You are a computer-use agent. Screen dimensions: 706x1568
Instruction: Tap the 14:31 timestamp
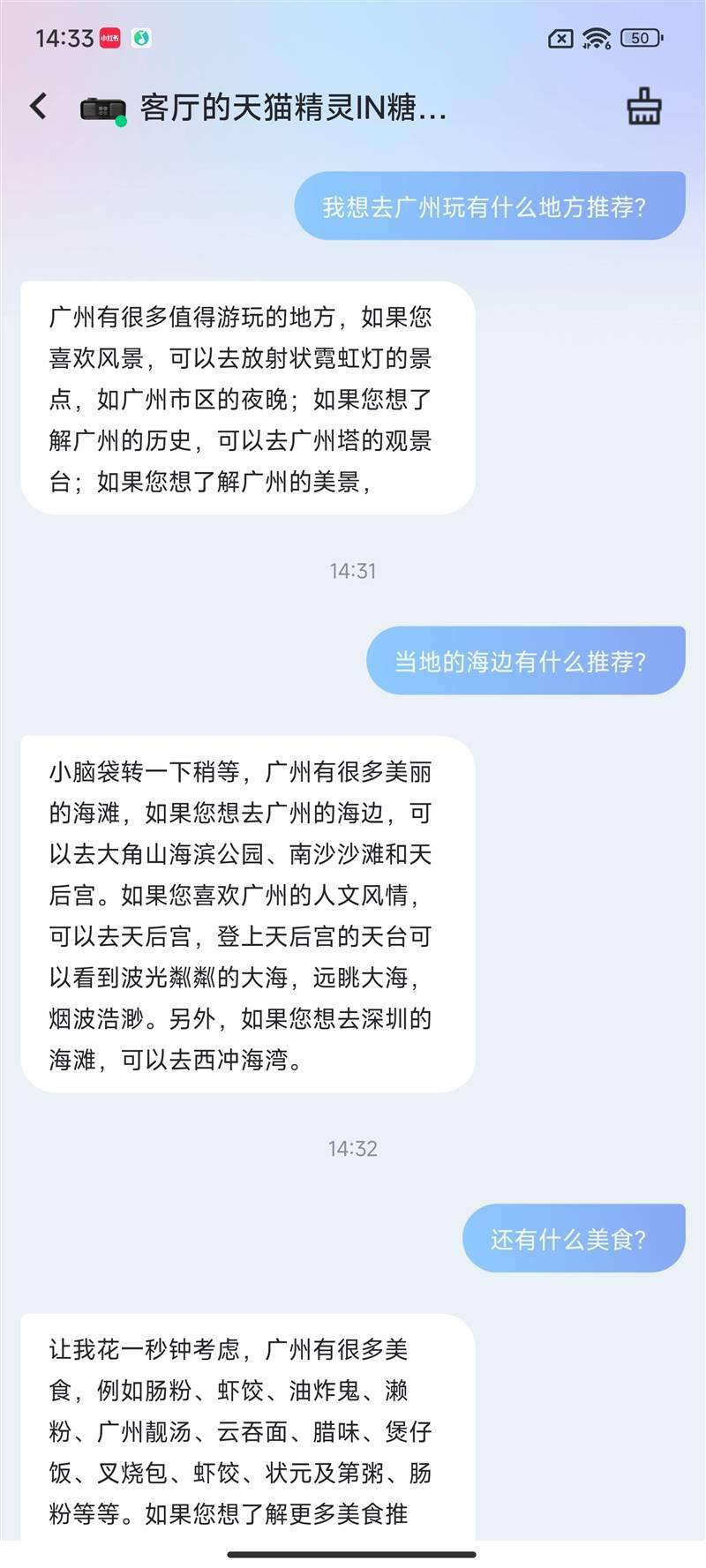point(352,570)
